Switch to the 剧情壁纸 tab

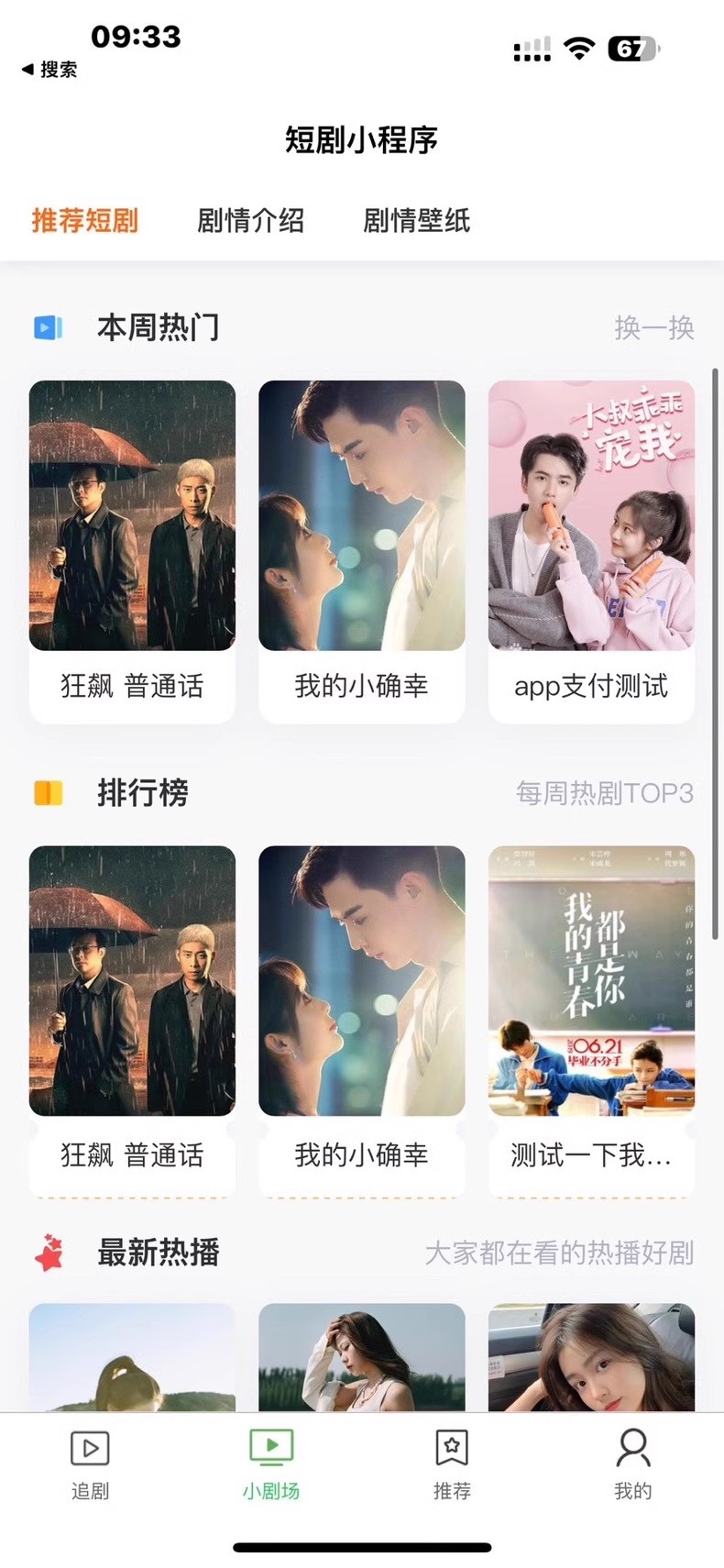[416, 220]
